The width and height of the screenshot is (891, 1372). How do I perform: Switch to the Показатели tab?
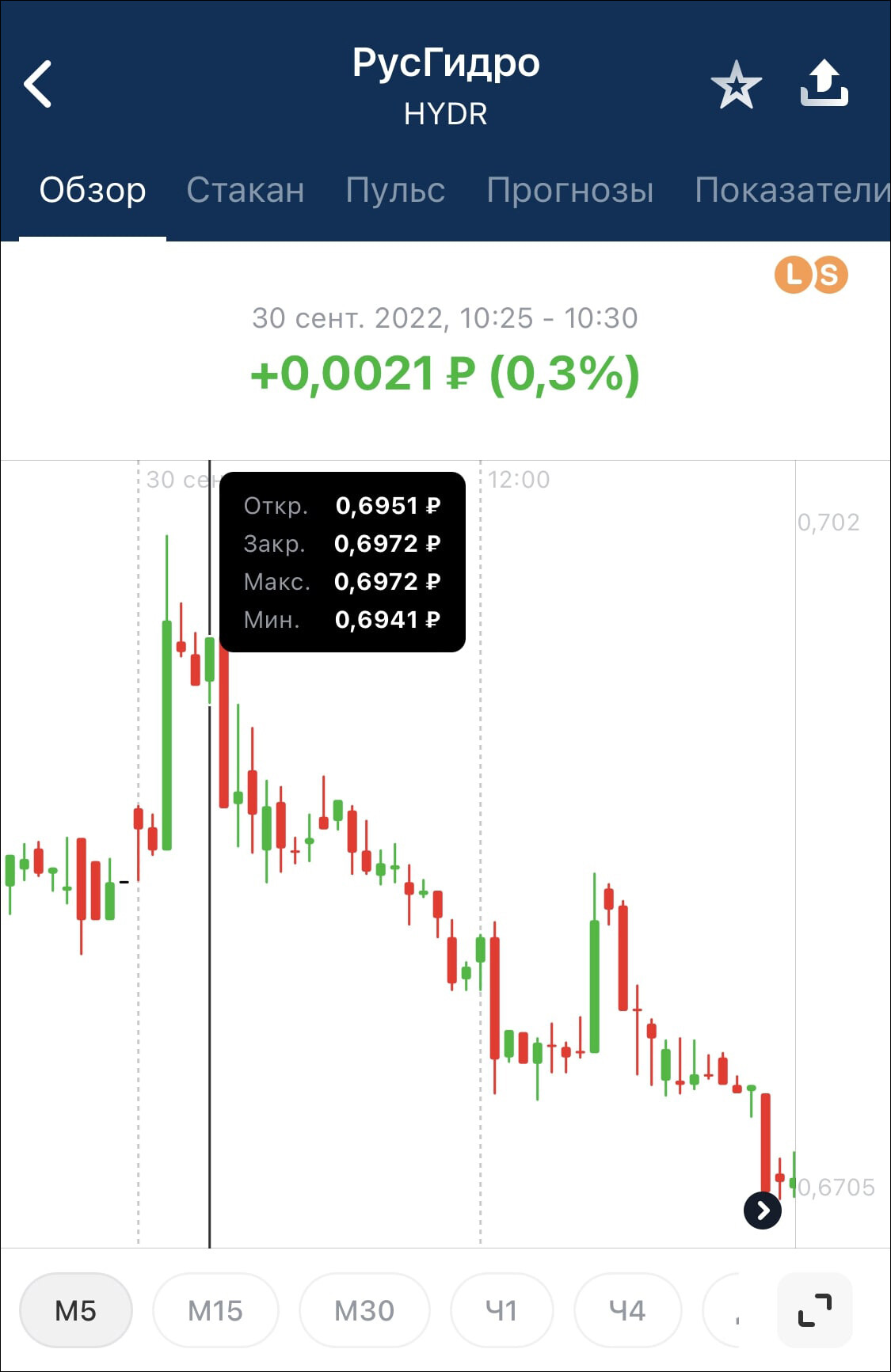pyautogui.click(x=792, y=191)
